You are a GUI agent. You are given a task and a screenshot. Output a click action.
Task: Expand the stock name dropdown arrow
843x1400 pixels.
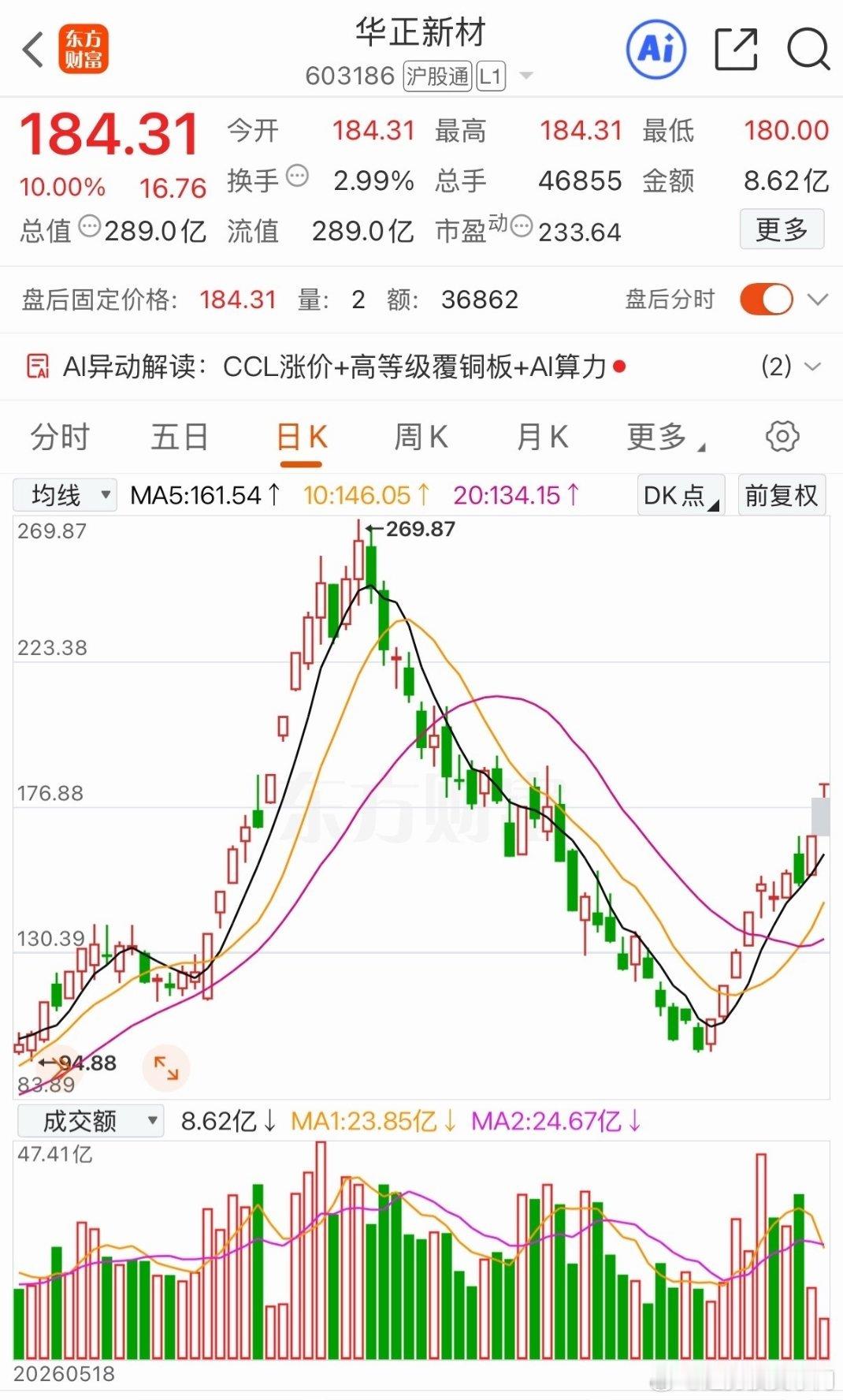[x=526, y=76]
